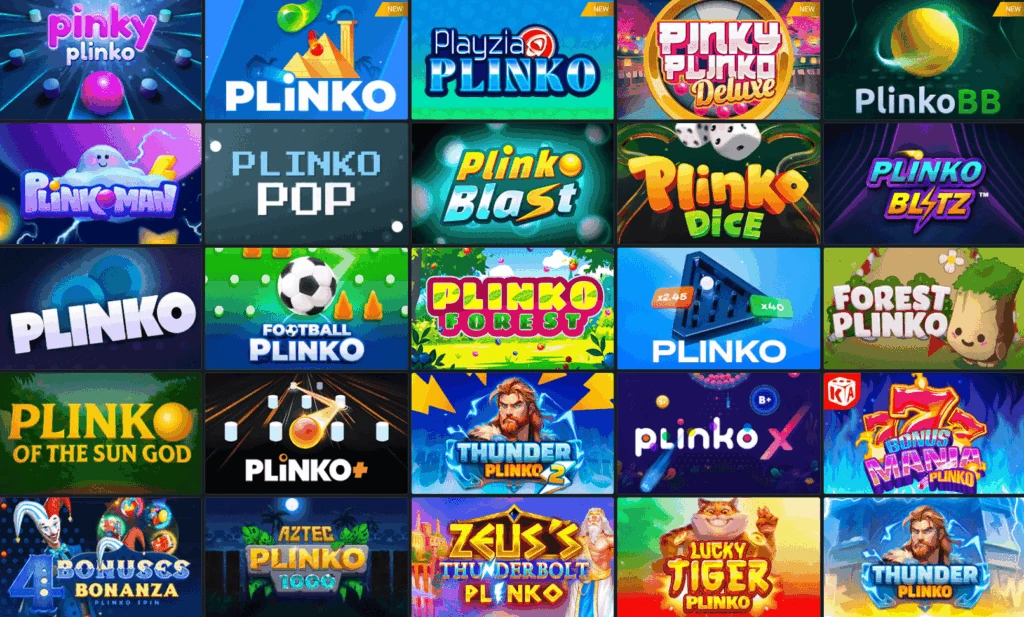Launch Playzia Plinko
Screen dimensions: 1024x617
(512, 60)
